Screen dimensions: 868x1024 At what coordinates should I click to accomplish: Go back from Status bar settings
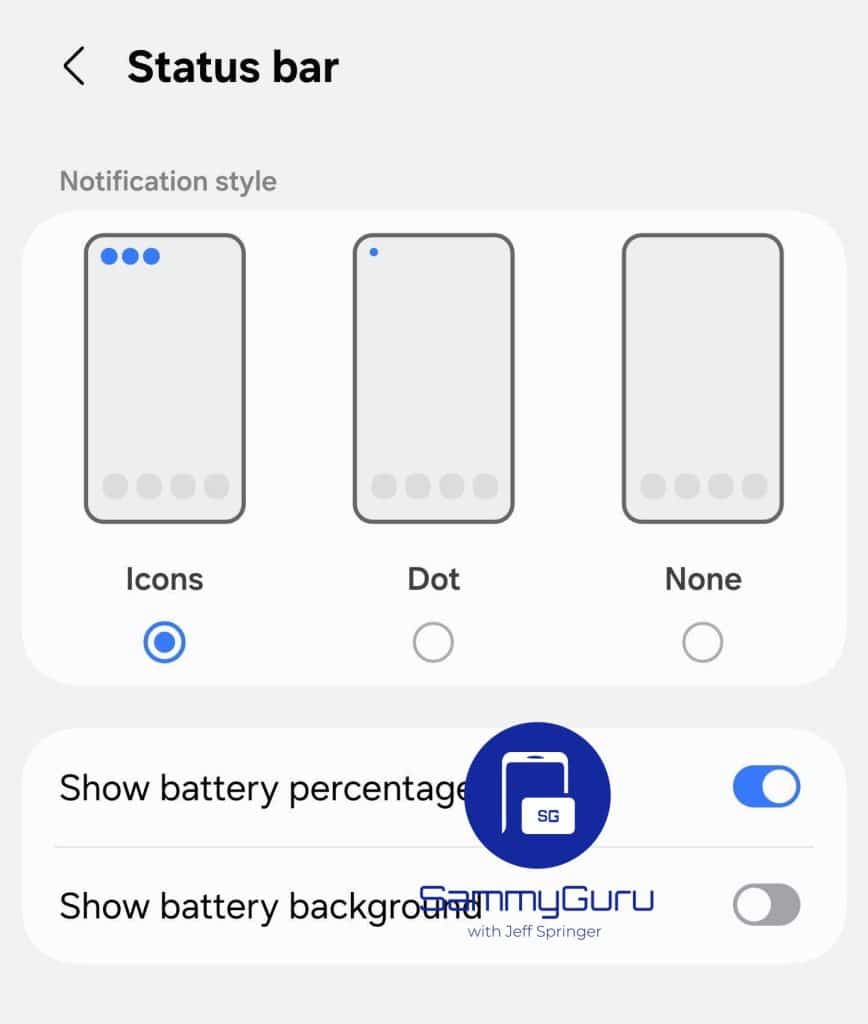[73, 67]
